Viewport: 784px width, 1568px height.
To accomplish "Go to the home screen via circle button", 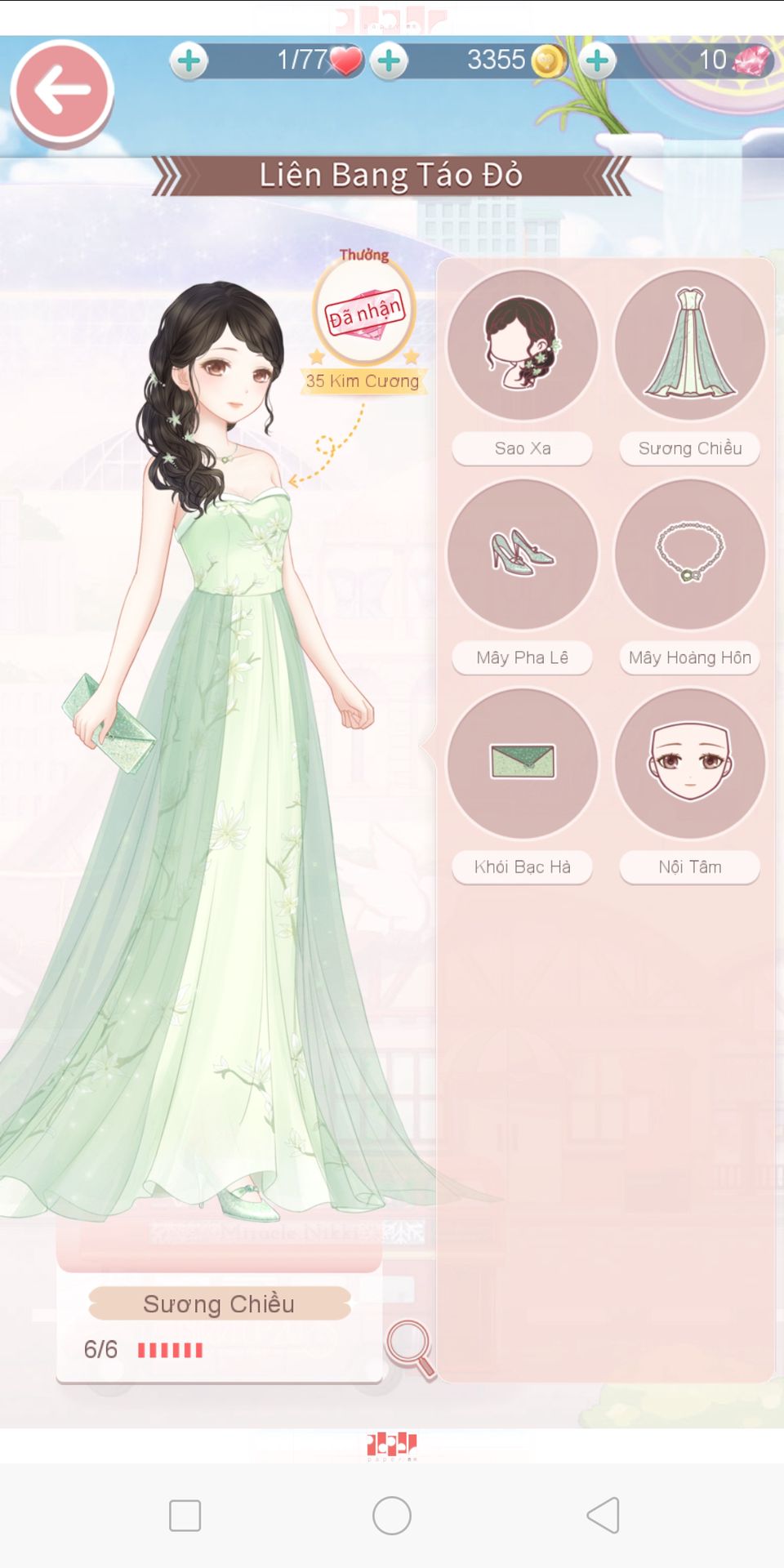I will click(392, 1516).
